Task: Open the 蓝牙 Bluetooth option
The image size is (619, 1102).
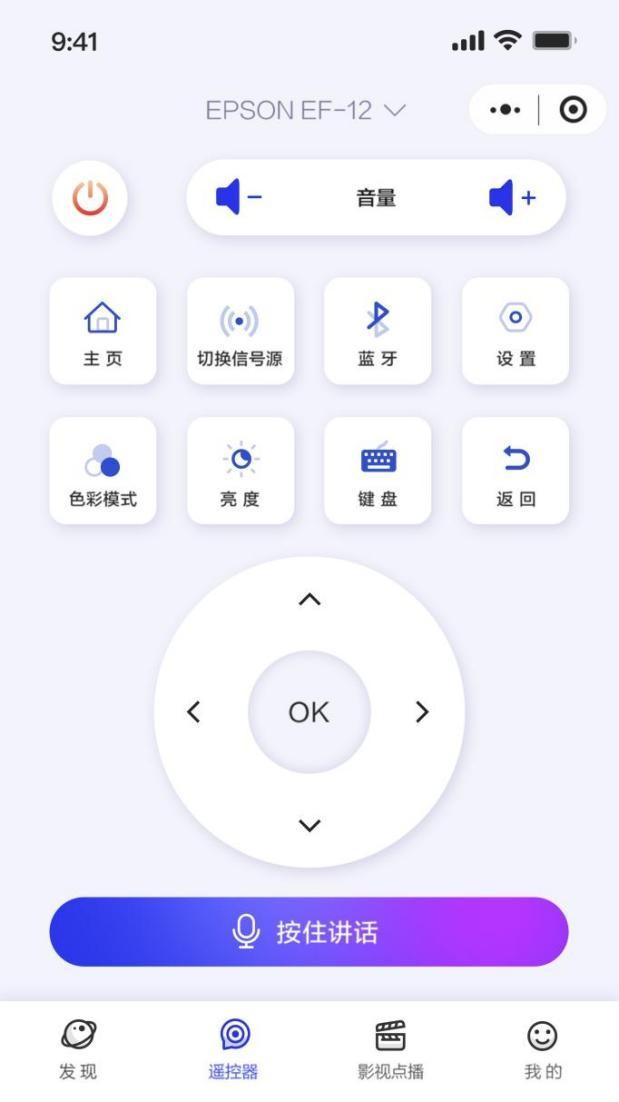Action: (377, 331)
